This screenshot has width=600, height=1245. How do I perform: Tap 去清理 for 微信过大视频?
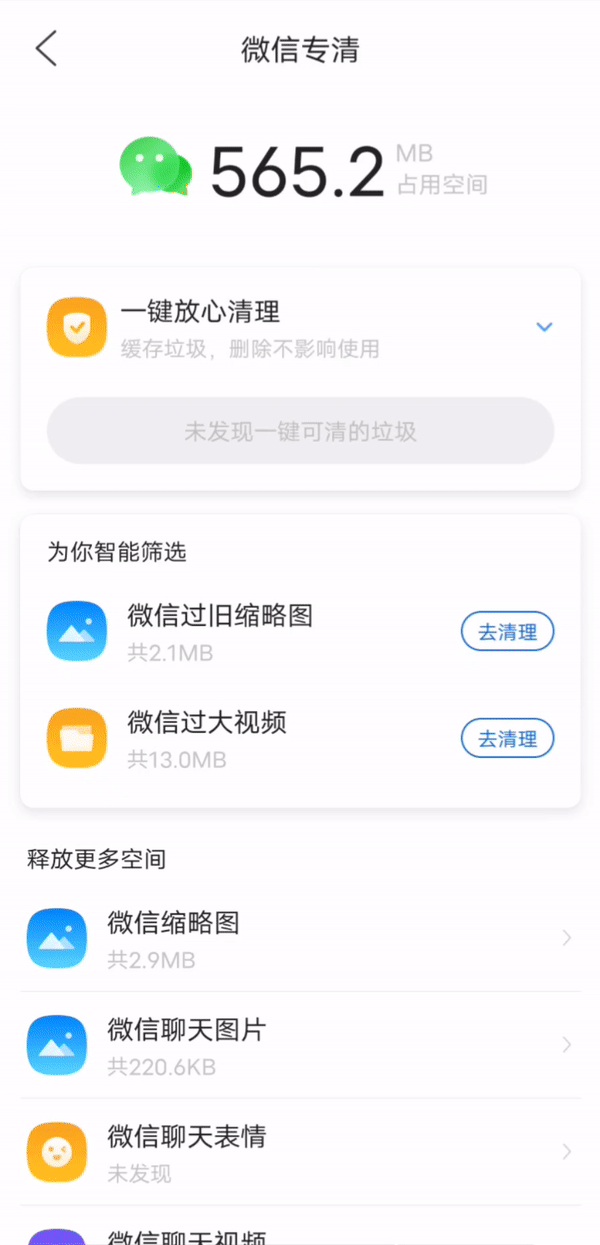(x=507, y=739)
